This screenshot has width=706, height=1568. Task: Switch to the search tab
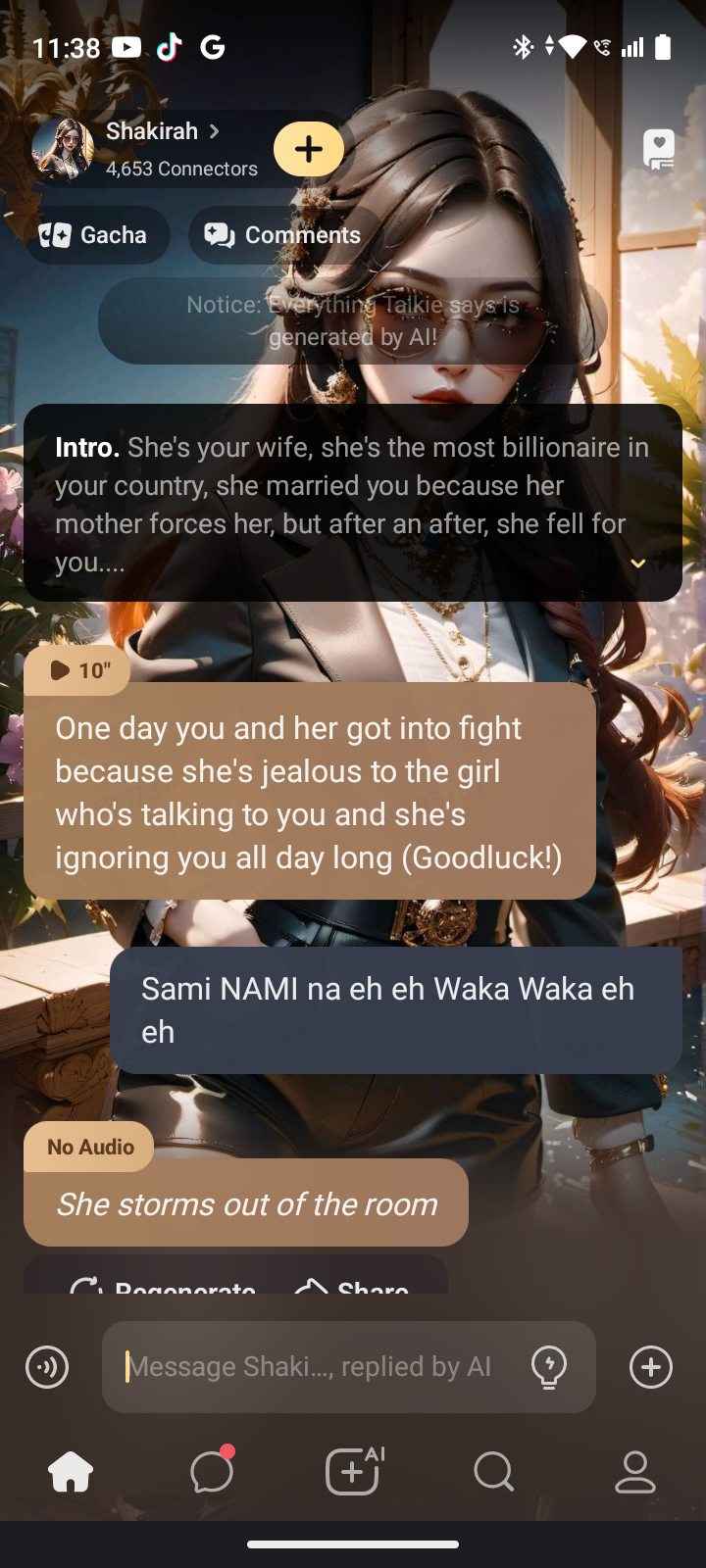pos(493,1471)
